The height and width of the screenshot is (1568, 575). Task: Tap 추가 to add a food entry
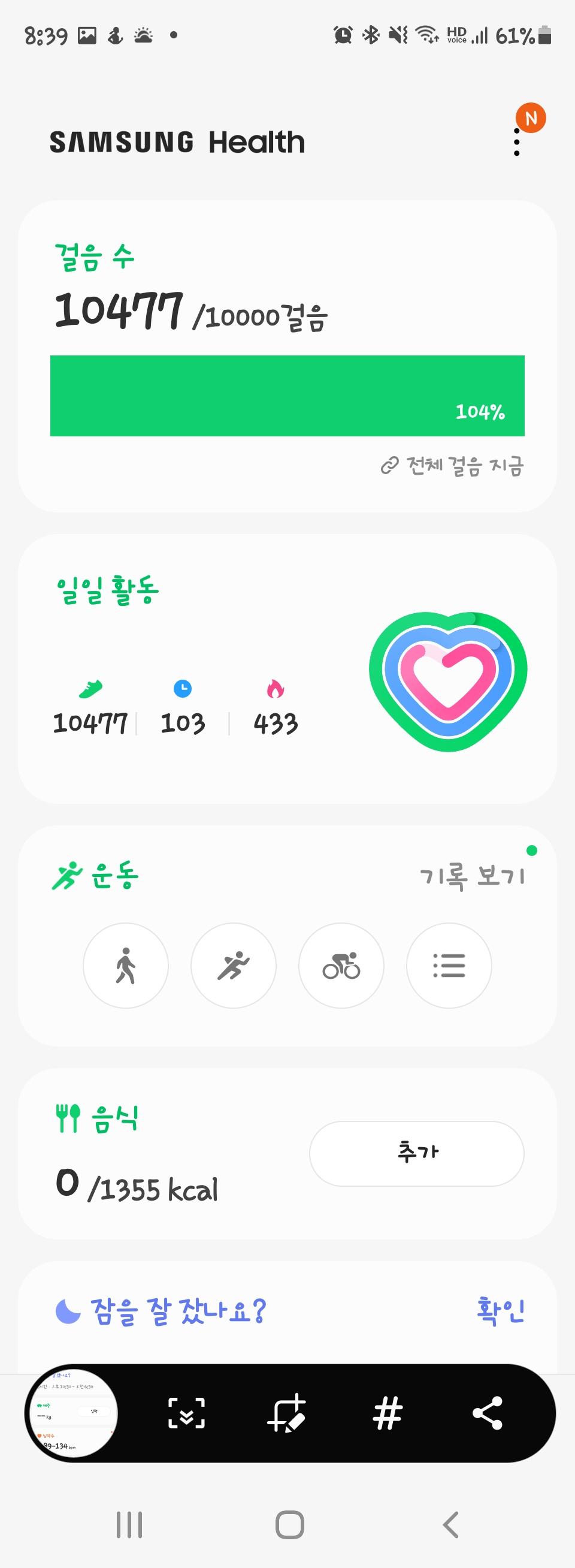(x=417, y=1153)
